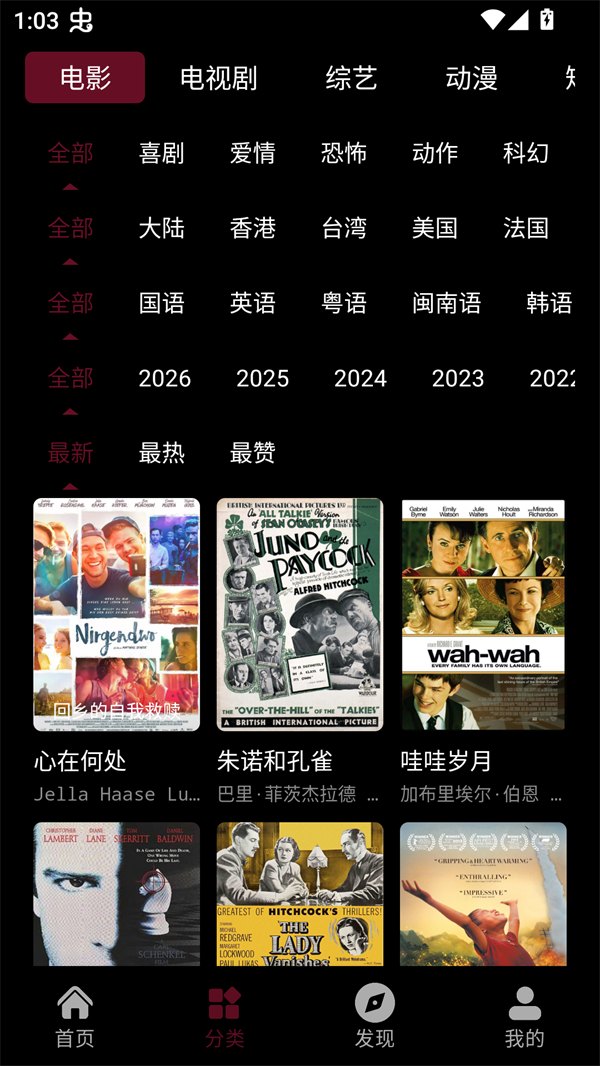This screenshot has height=1066, width=600.
Task: Go to the 首页 tab
Action: 75,1016
